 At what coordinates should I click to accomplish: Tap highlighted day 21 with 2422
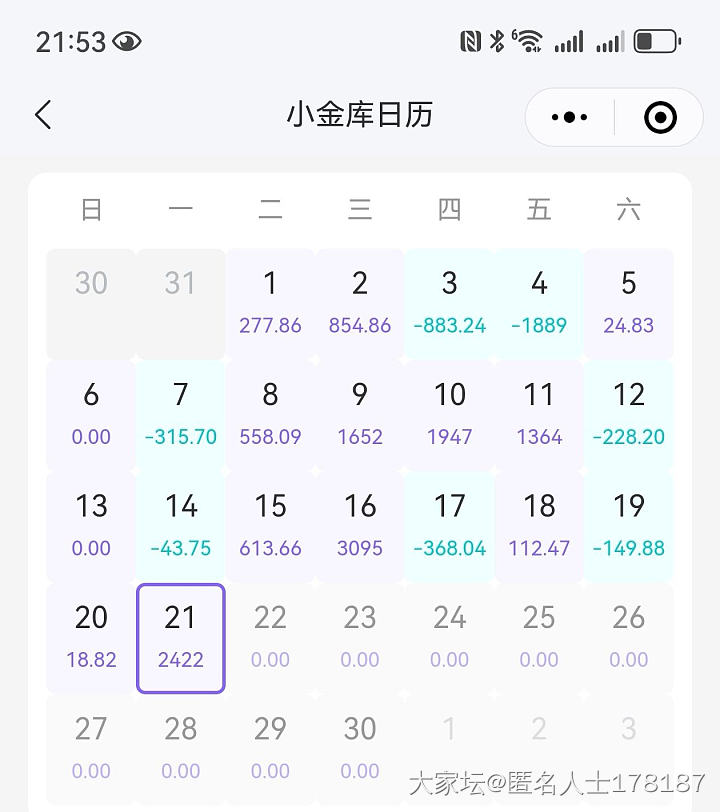pyautogui.click(x=181, y=637)
